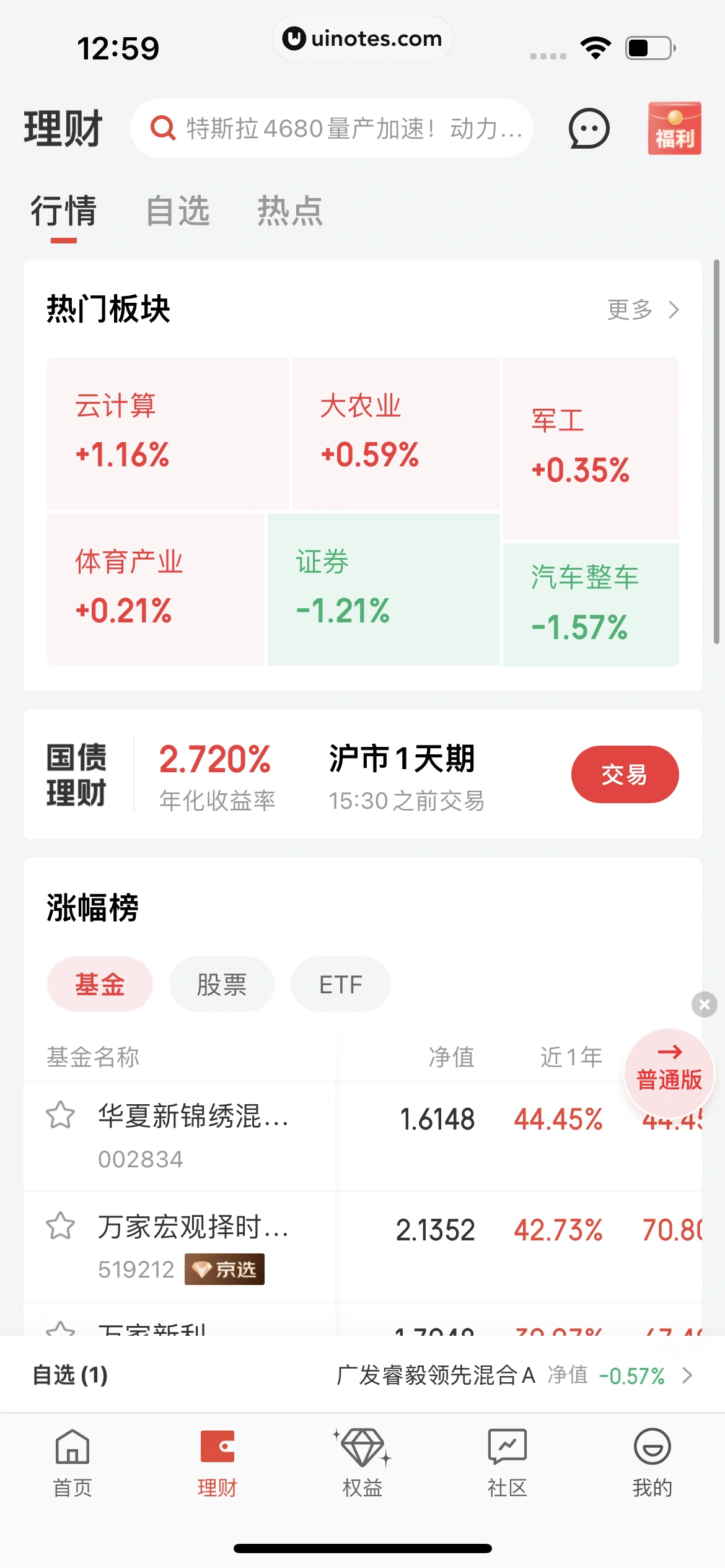Switch to the 自选 tab
Viewport: 725px width, 1568px height.
pyautogui.click(x=178, y=211)
